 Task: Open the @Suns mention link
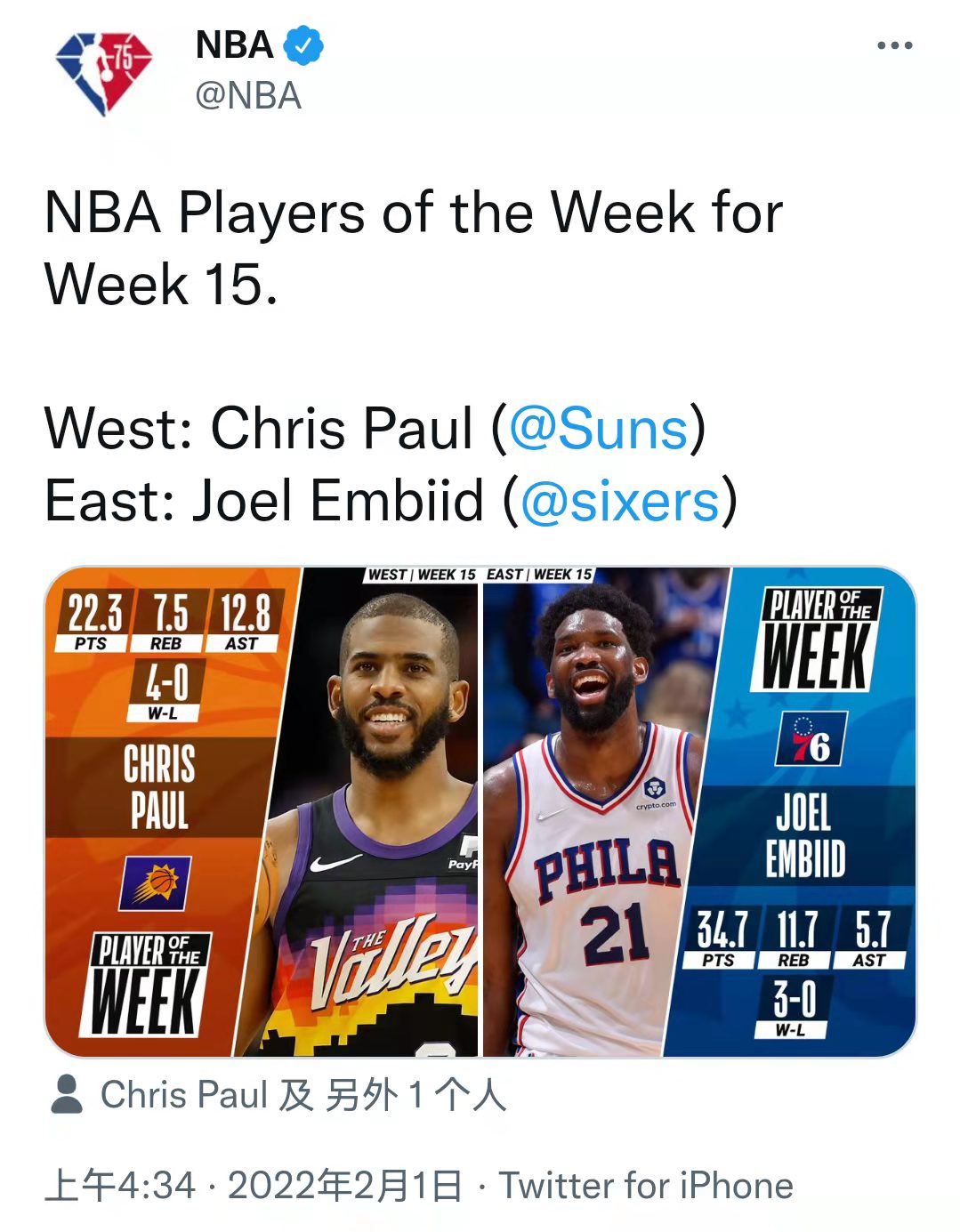coord(598,429)
